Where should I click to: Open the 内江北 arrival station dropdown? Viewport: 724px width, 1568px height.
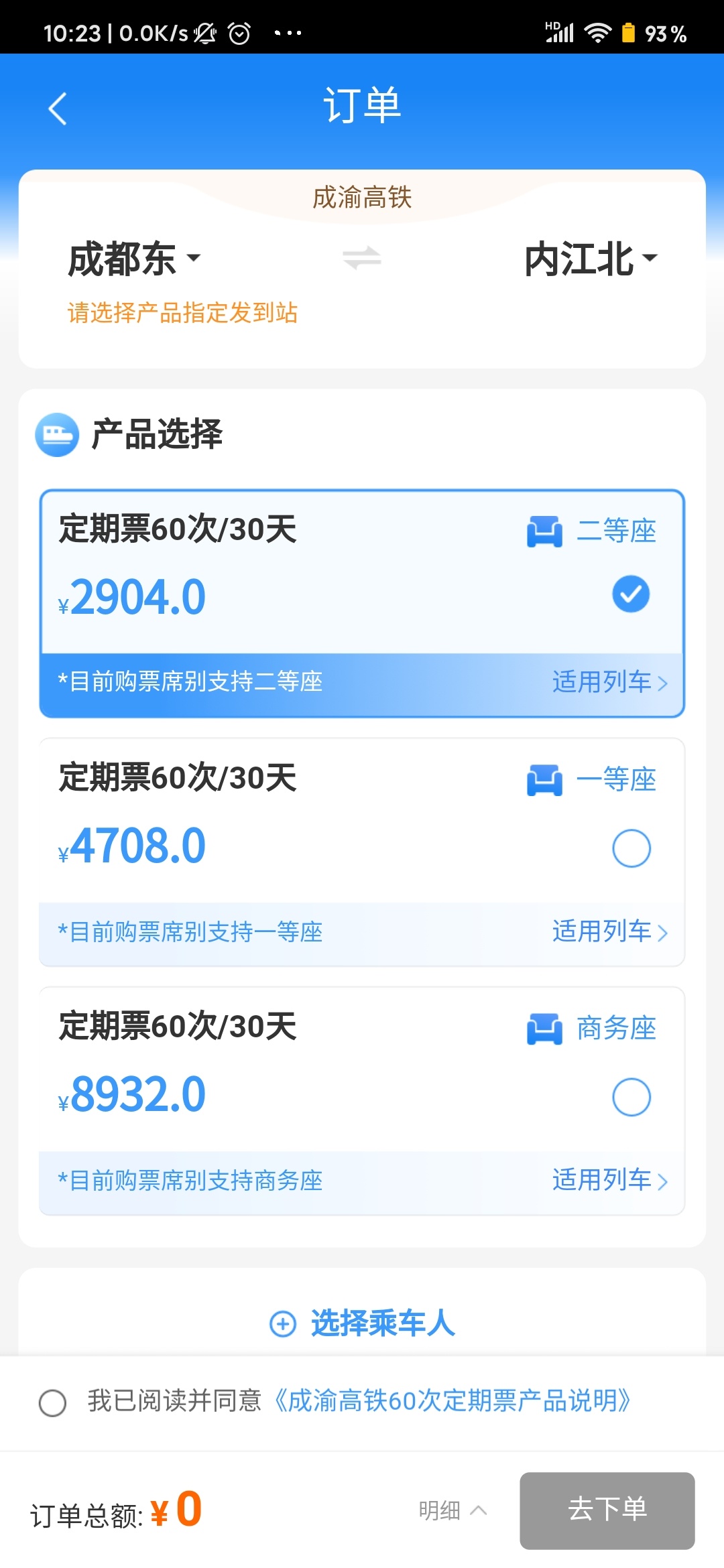click(x=591, y=259)
